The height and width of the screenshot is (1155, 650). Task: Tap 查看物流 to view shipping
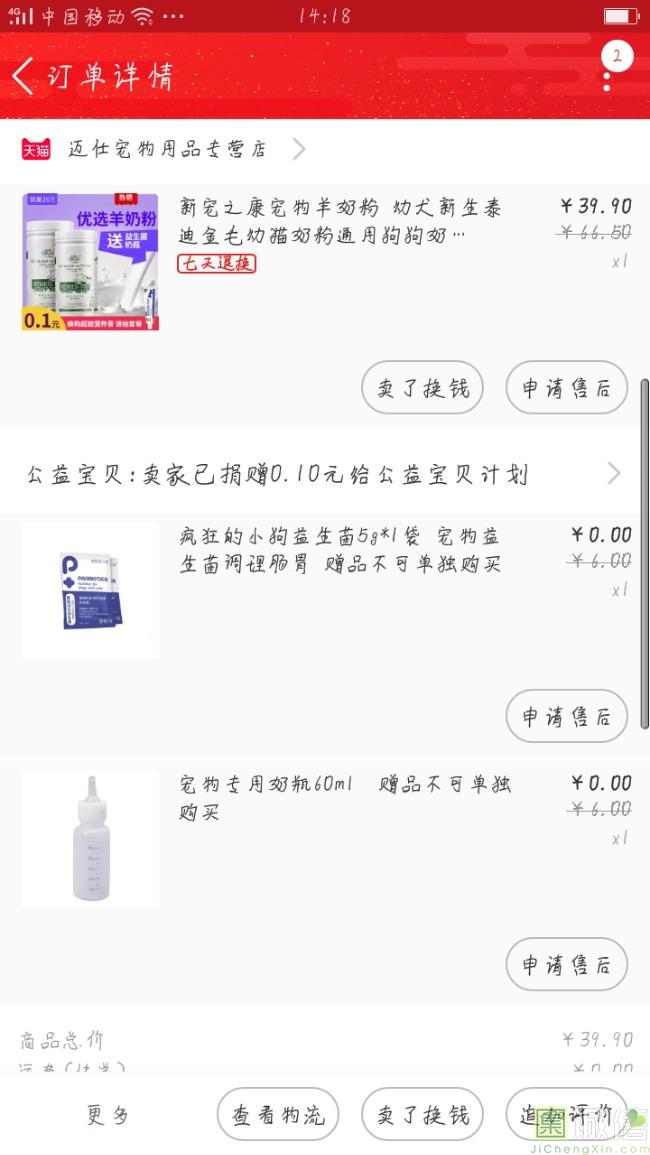coord(278,1114)
